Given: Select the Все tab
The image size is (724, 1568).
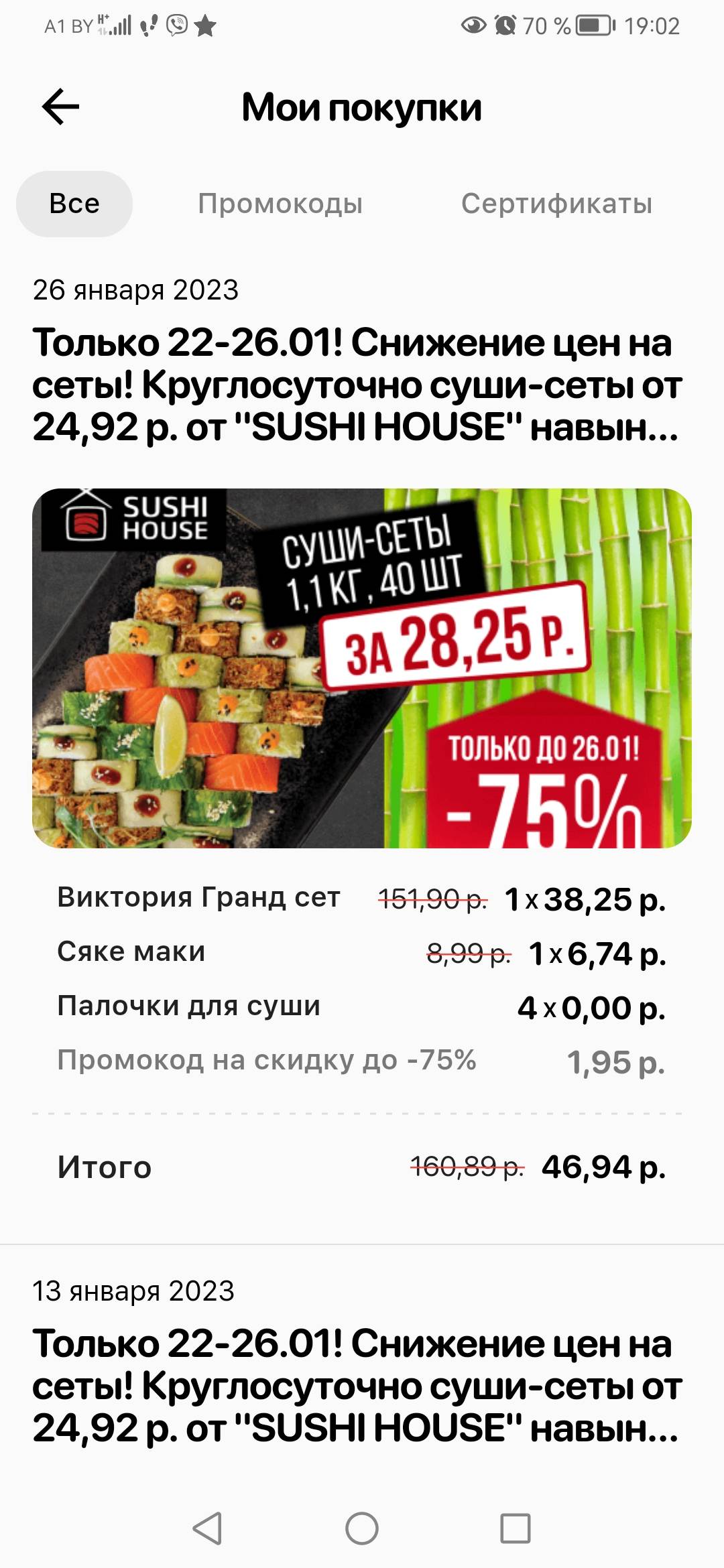Looking at the screenshot, I should [74, 204].
